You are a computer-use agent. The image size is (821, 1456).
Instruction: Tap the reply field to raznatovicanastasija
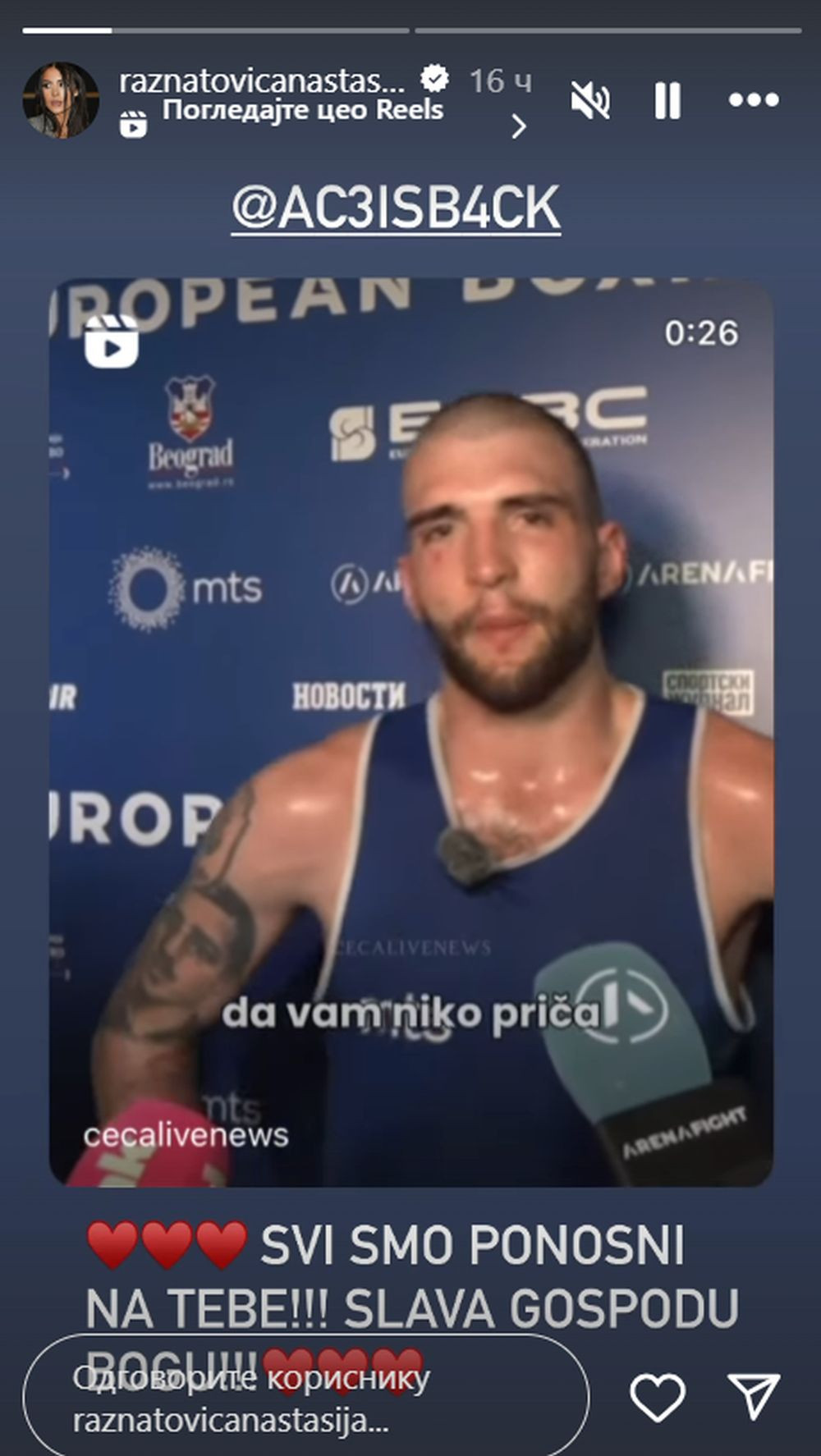[x=305, y=1394]
